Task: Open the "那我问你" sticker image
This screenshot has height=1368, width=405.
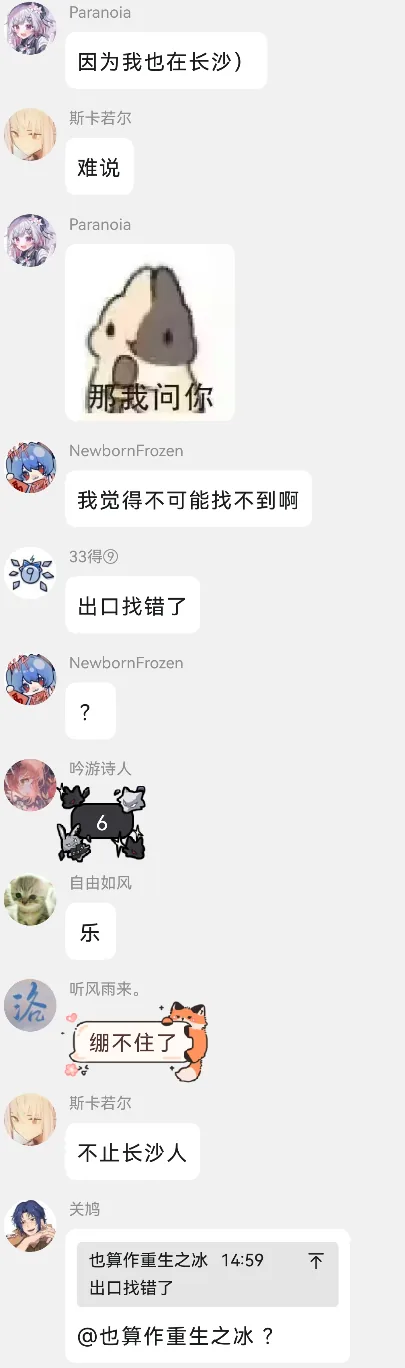Action: coord(150,332)
